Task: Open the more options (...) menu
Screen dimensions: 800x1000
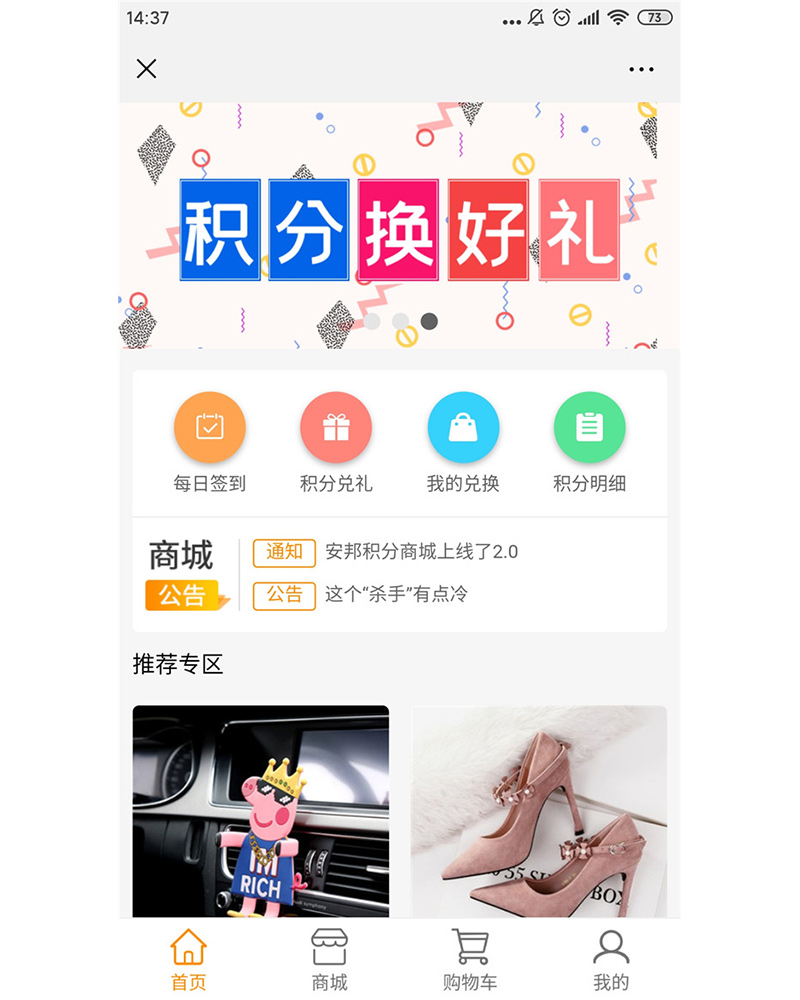Action: pyautogui.click(x=640, y=69)
